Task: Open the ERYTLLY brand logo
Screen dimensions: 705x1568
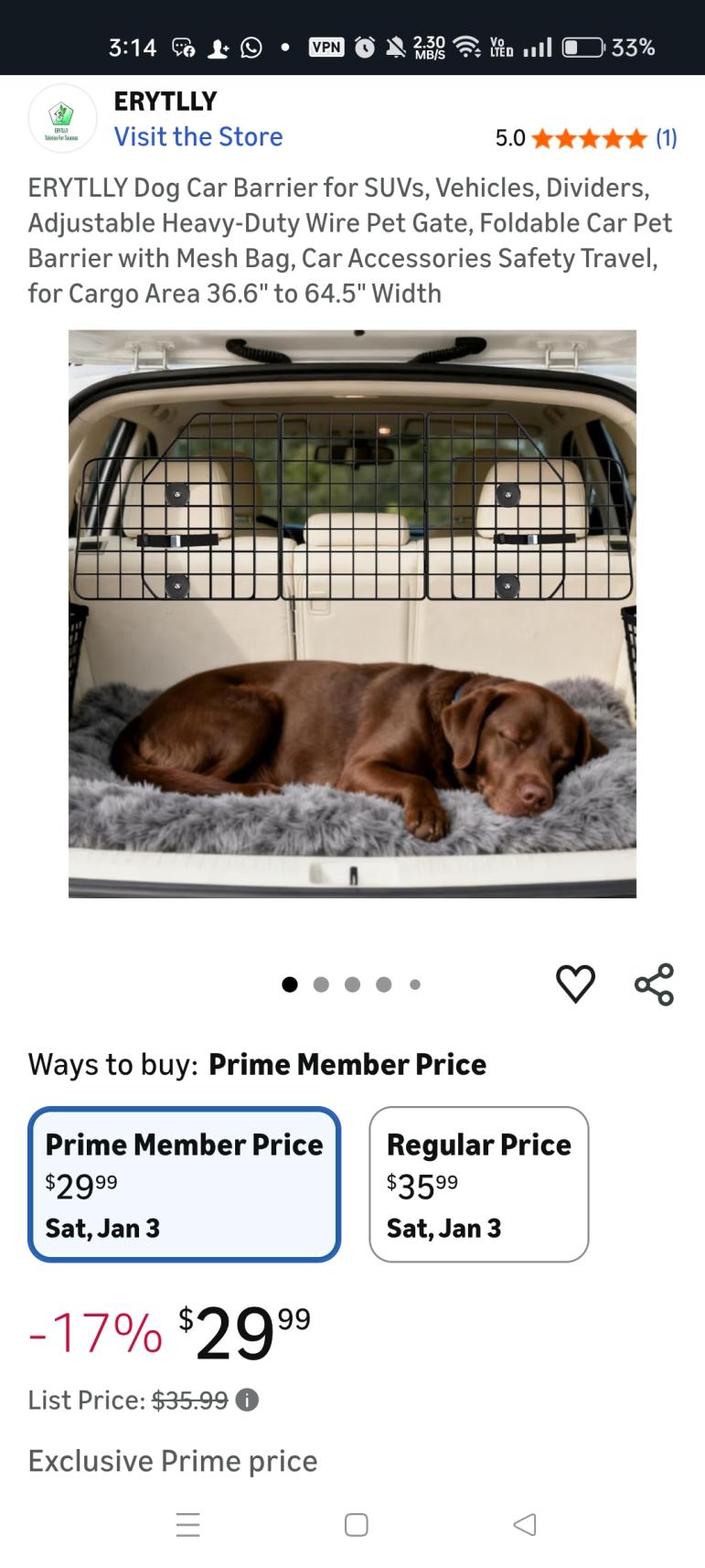Action: coord(62,118)
